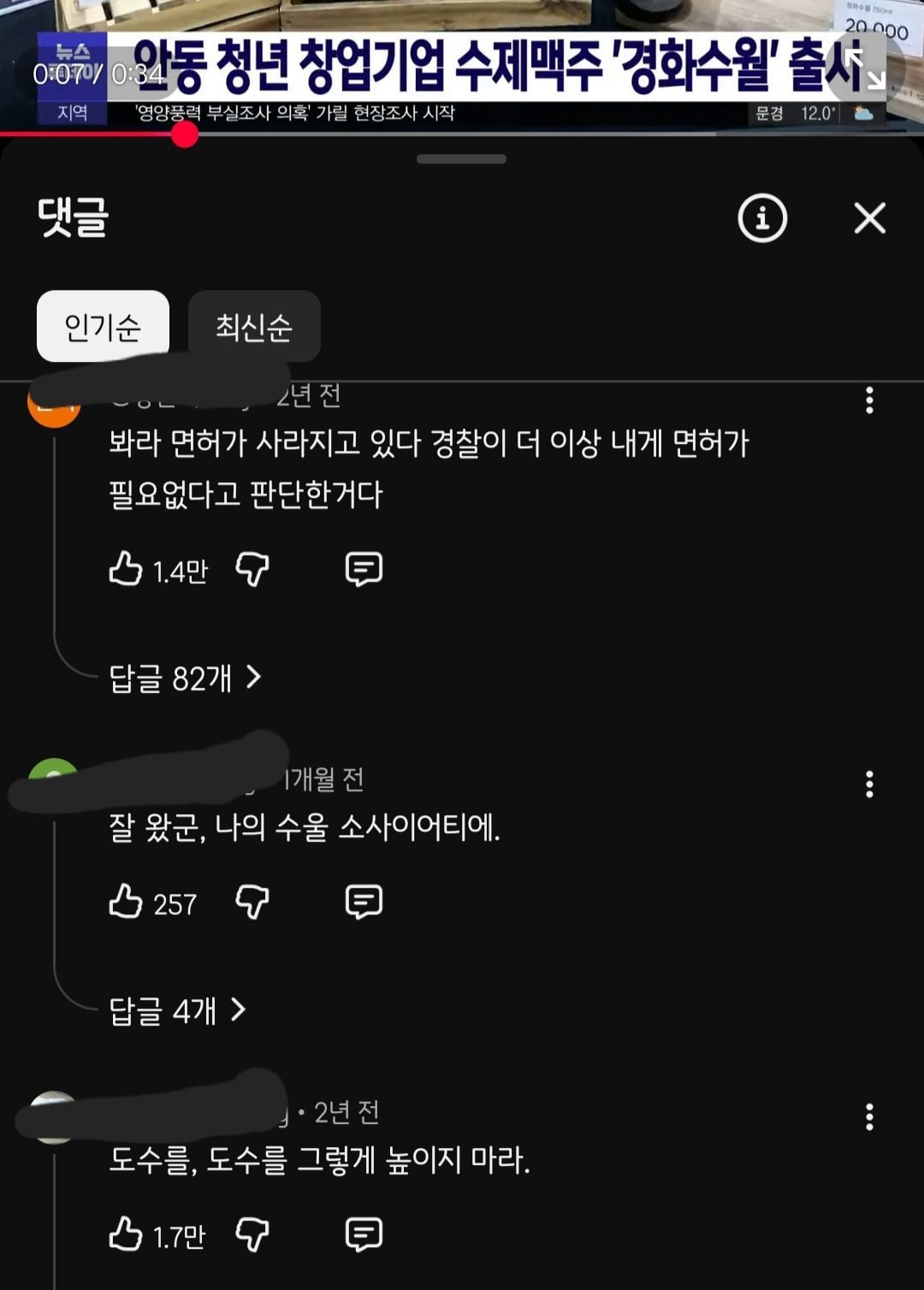Like the 수울 소사이어티 comment

point(126,902)
